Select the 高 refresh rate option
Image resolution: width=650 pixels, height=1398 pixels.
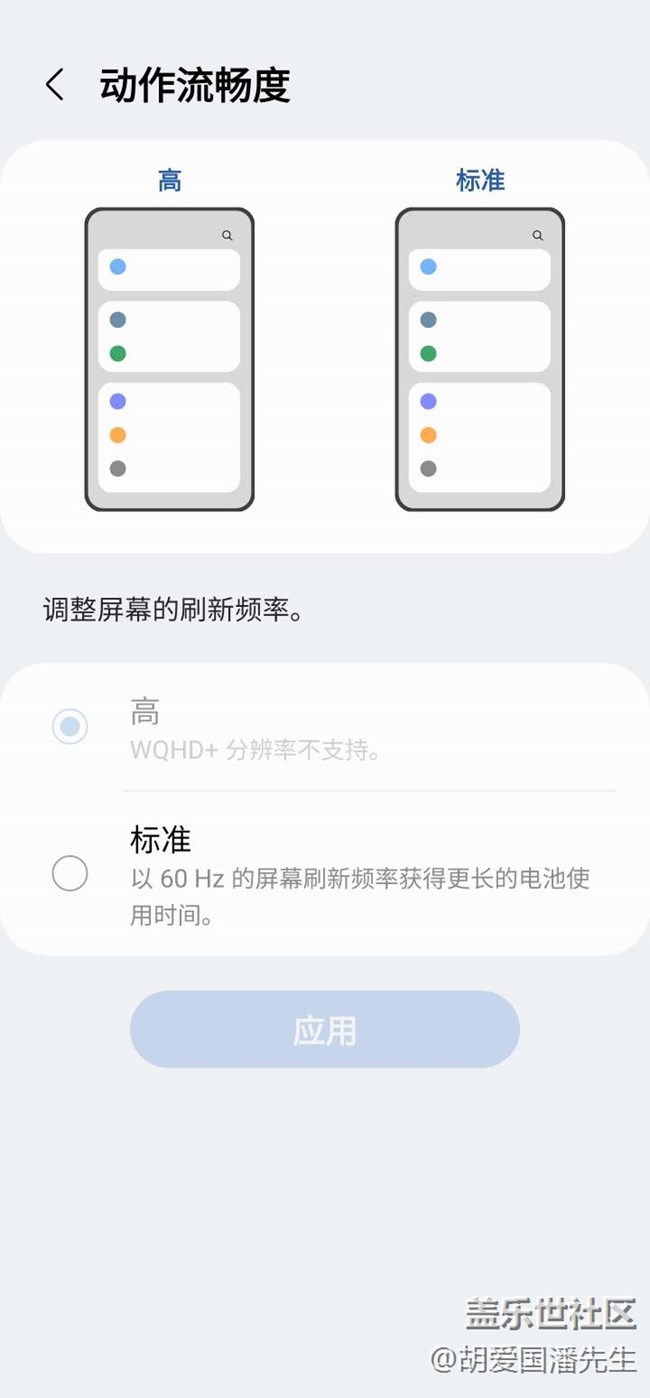[x=70, y=727]
